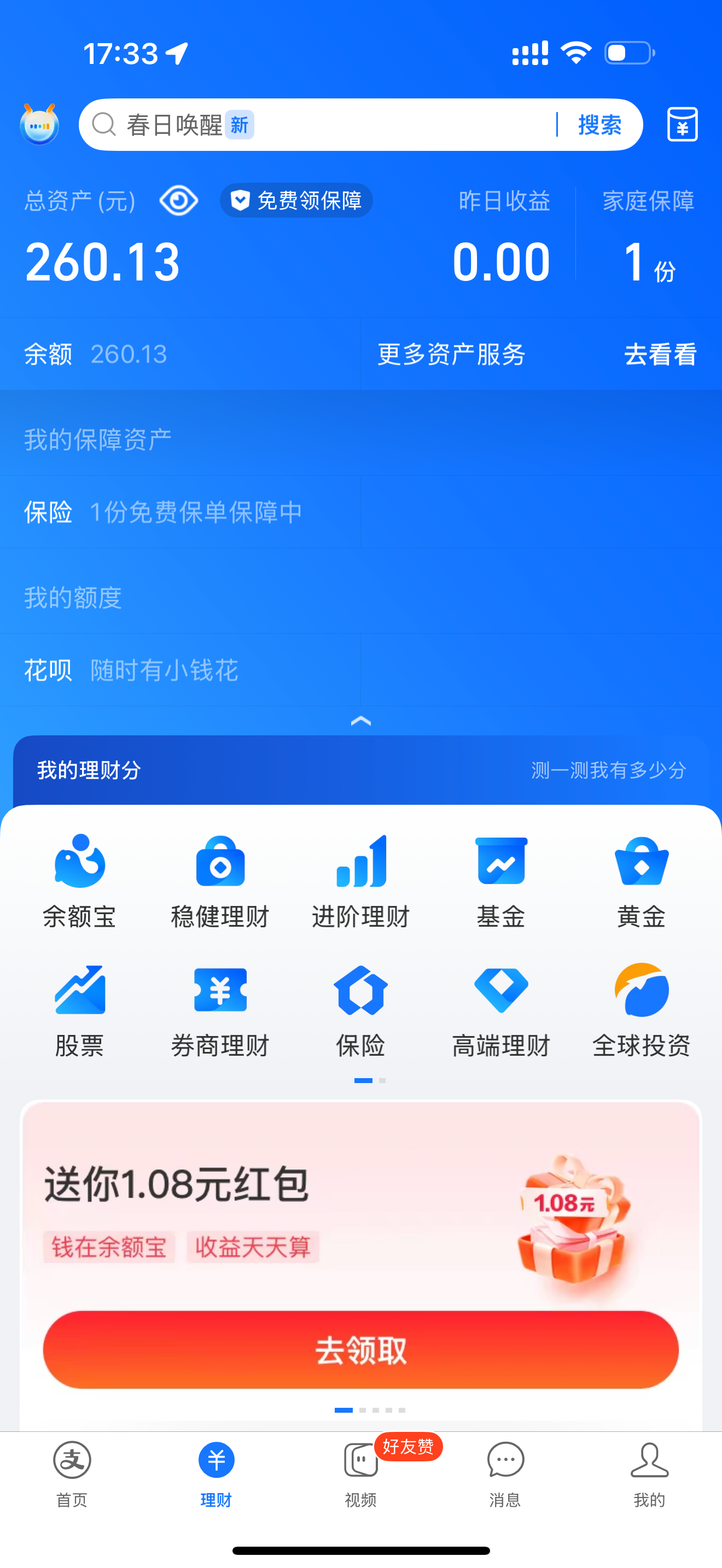Hide total assets with the eye icon
Screen dimensions: 722x1568
coord(178,201)
